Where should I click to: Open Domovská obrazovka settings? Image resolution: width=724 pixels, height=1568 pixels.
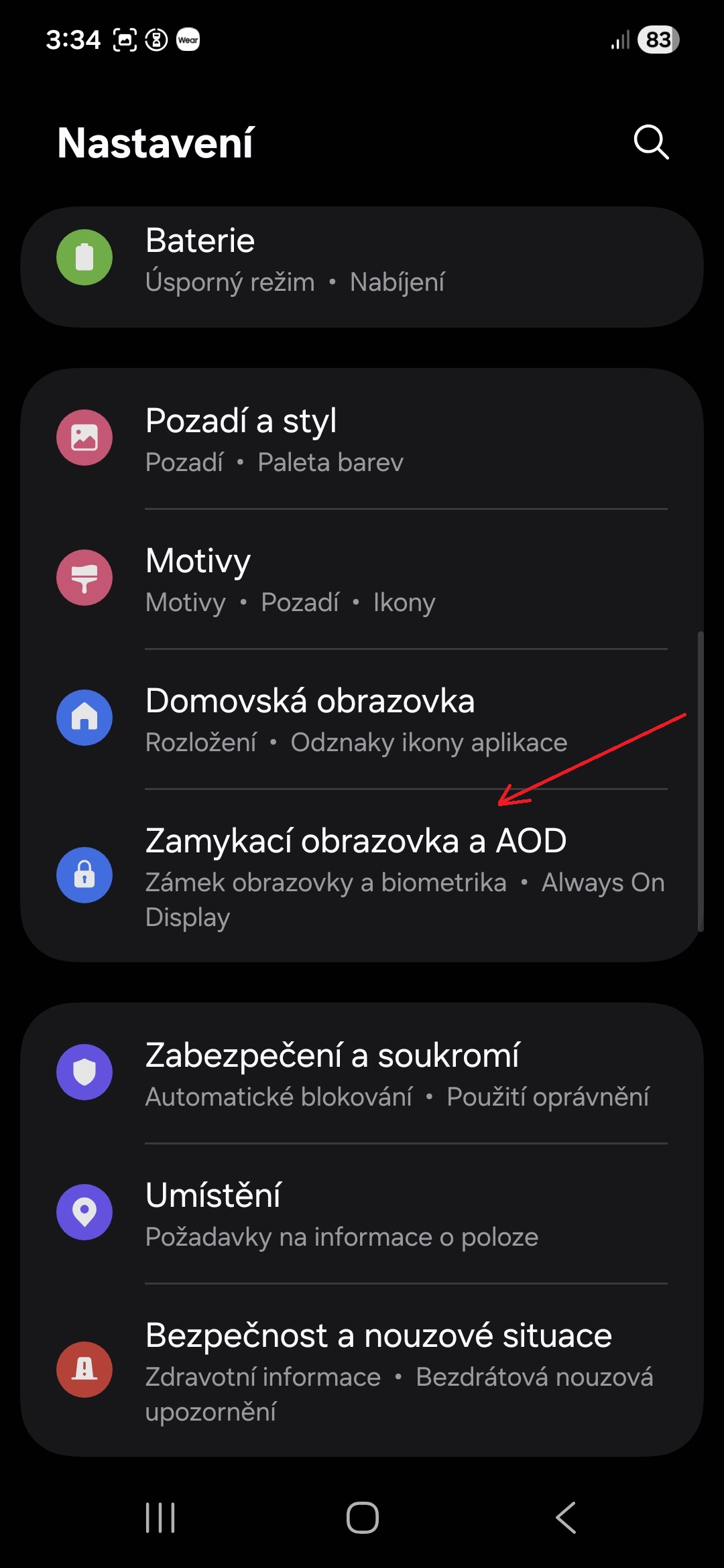[x=362, y=720]
